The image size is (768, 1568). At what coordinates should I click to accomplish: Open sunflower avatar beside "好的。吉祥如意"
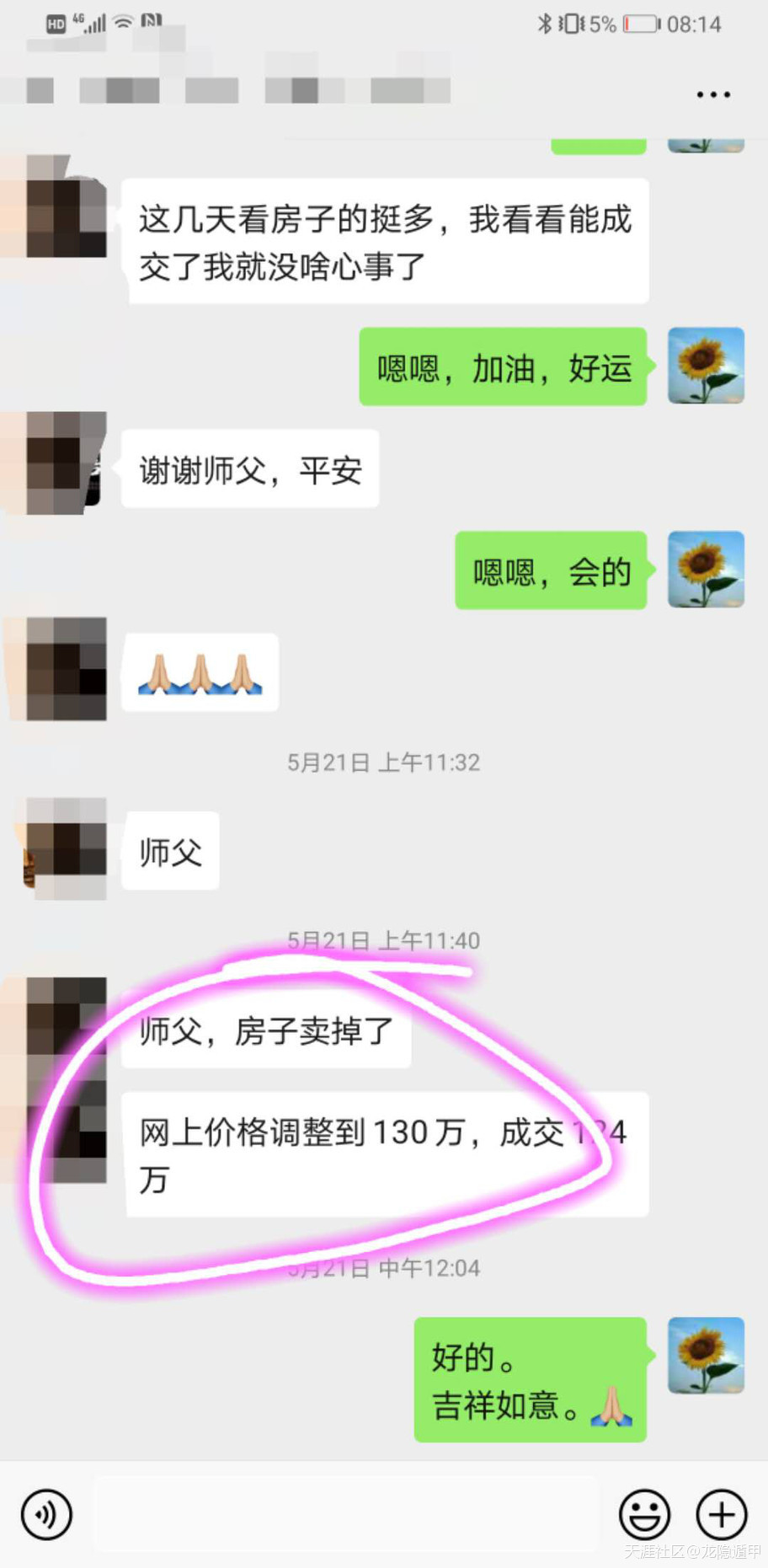tap(706, 1356)
